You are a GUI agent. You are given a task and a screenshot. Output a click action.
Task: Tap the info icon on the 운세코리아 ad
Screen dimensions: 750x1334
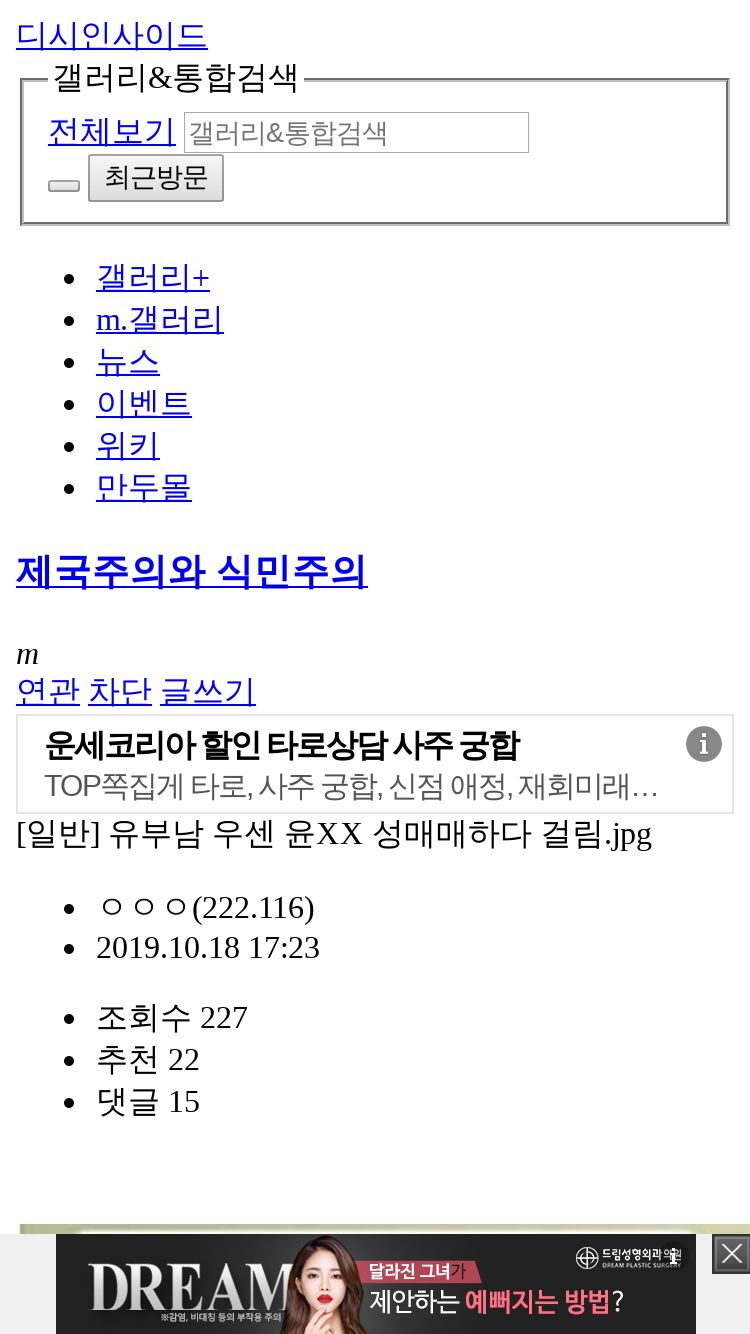coord(704,744)
